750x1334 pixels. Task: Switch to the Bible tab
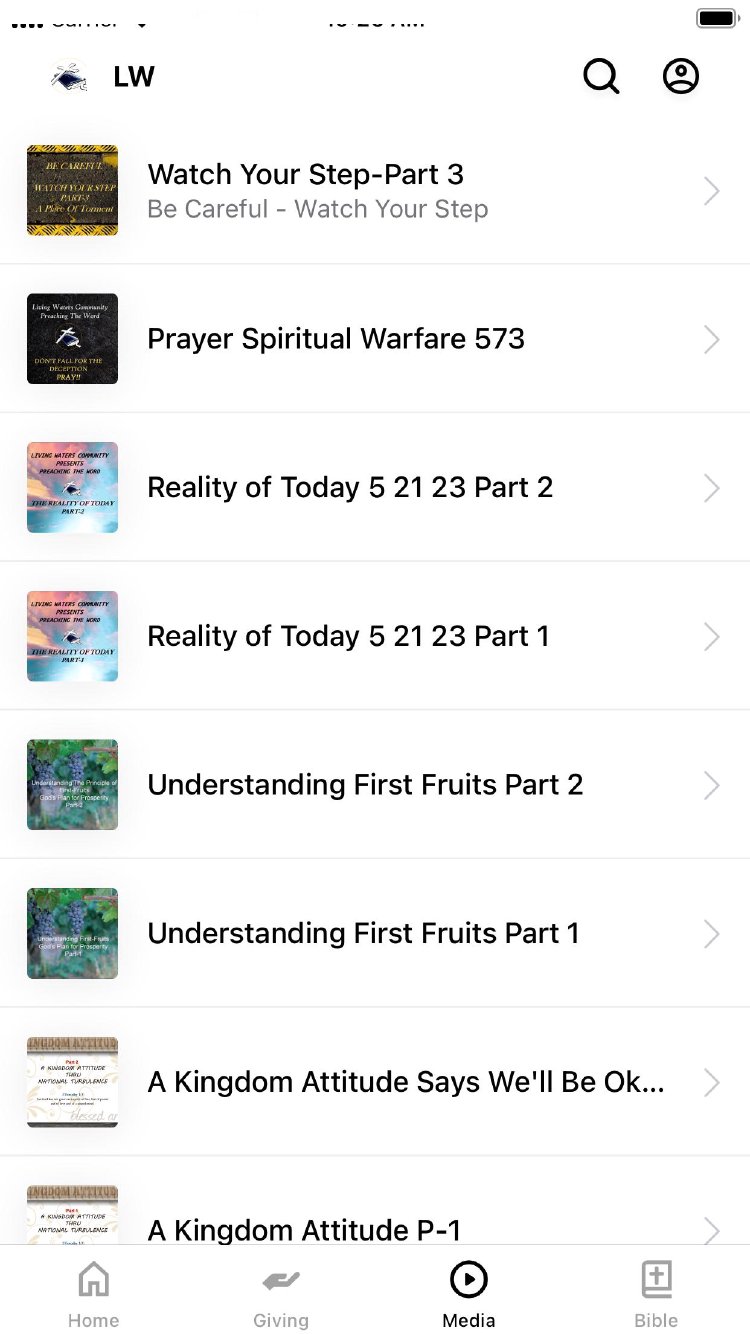[656, 1293]
